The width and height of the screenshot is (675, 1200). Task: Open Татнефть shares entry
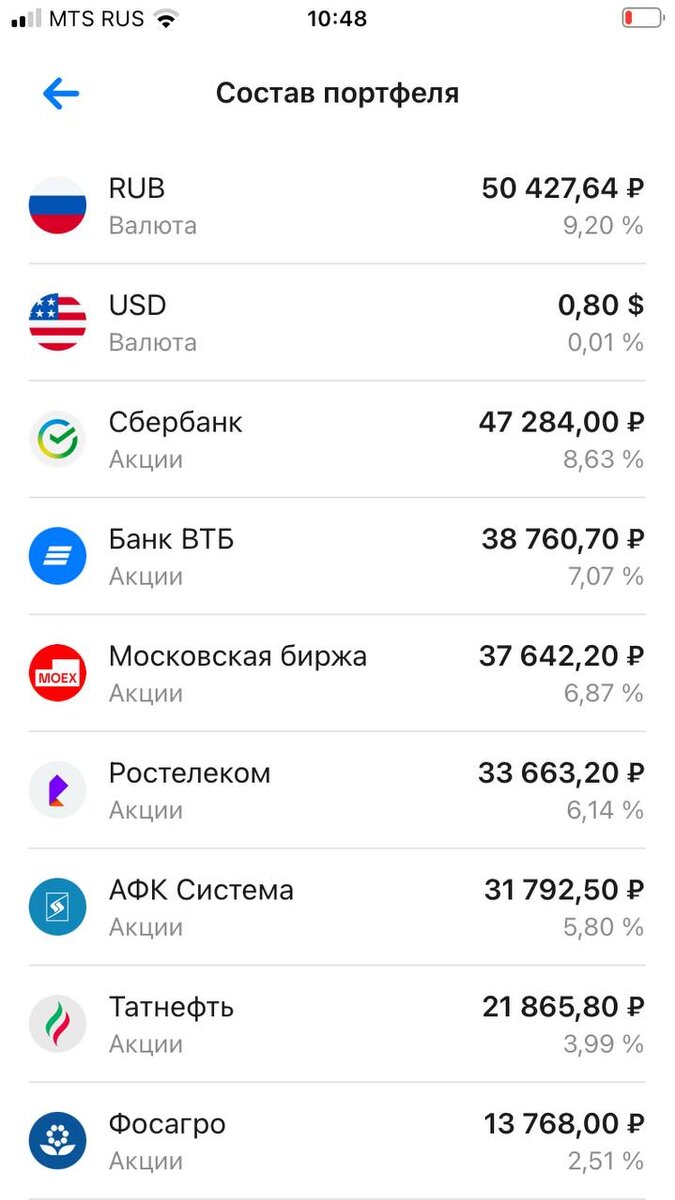click(x=337, y=1025)
